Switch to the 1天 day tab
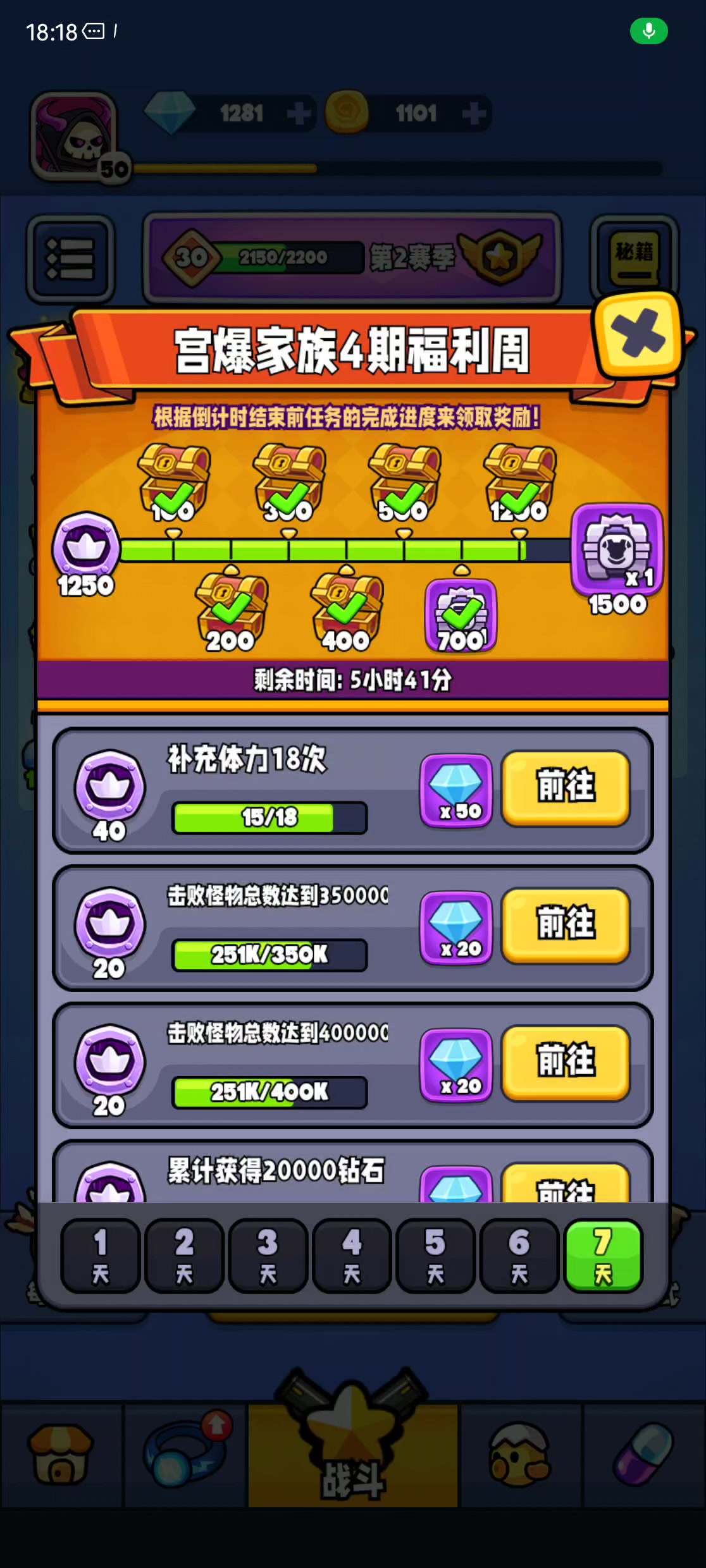 tap(101, 1256)
